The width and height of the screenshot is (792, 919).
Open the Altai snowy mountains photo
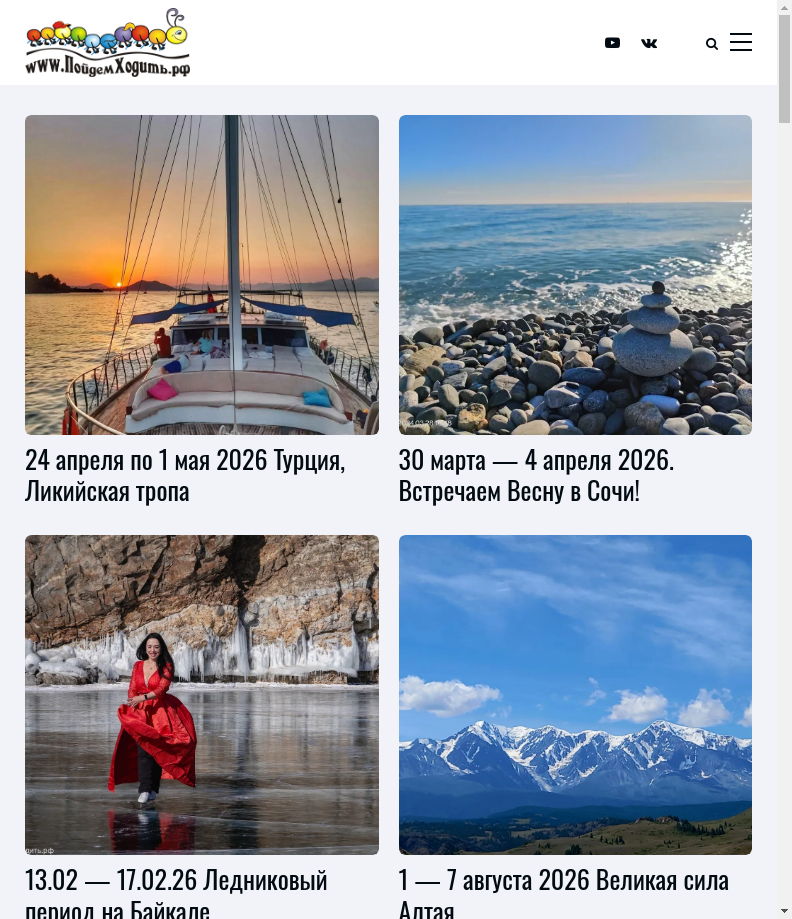pos(575,695)
